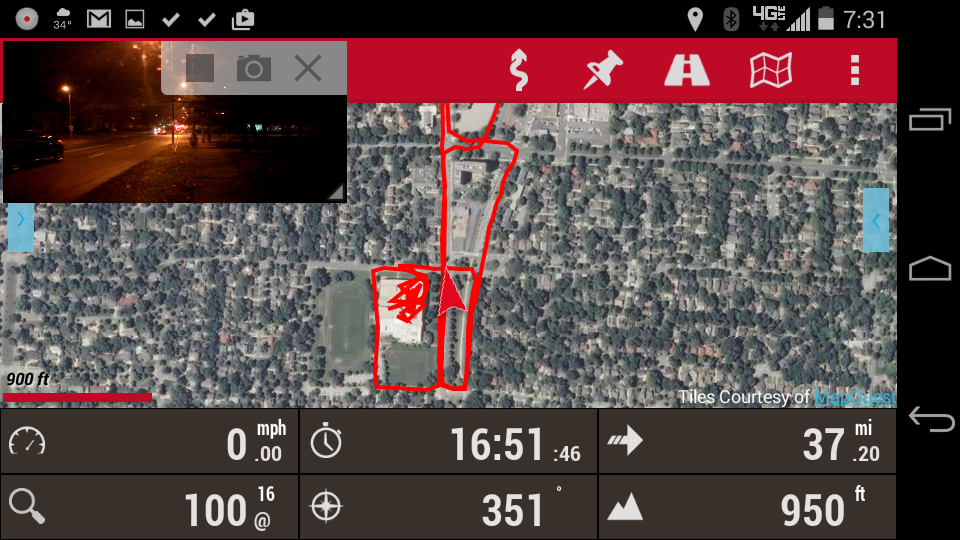
Task: Tap the distance traveled tile
Action: point(746,442)
